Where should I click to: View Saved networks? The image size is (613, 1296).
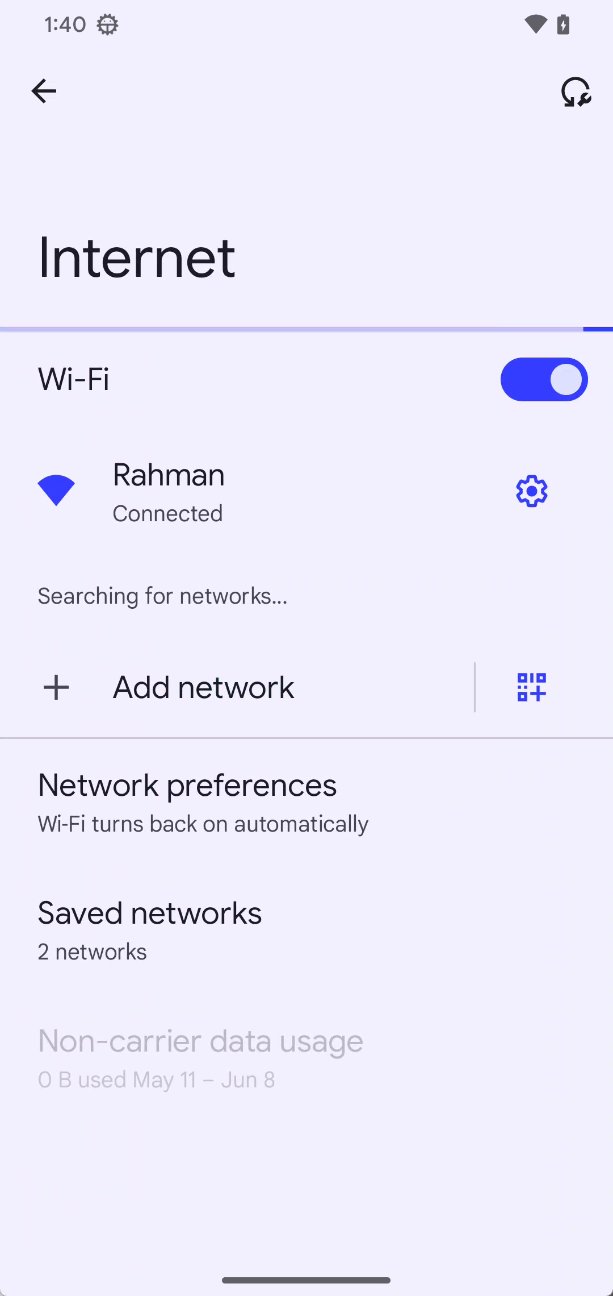tap(306, 931)
